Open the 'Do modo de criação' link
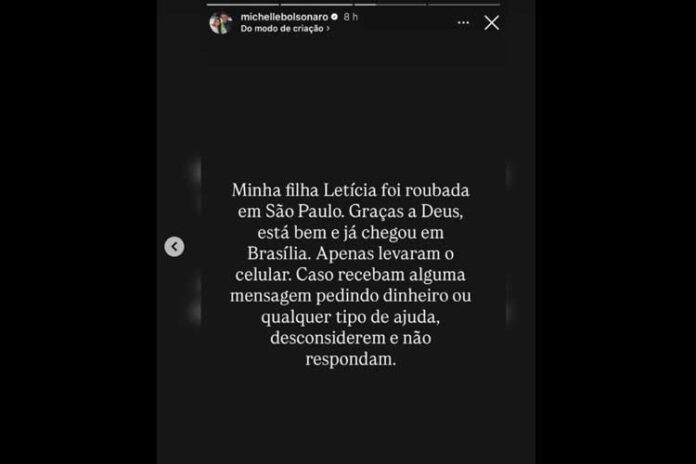696x464 pixels. click(284, 29)
